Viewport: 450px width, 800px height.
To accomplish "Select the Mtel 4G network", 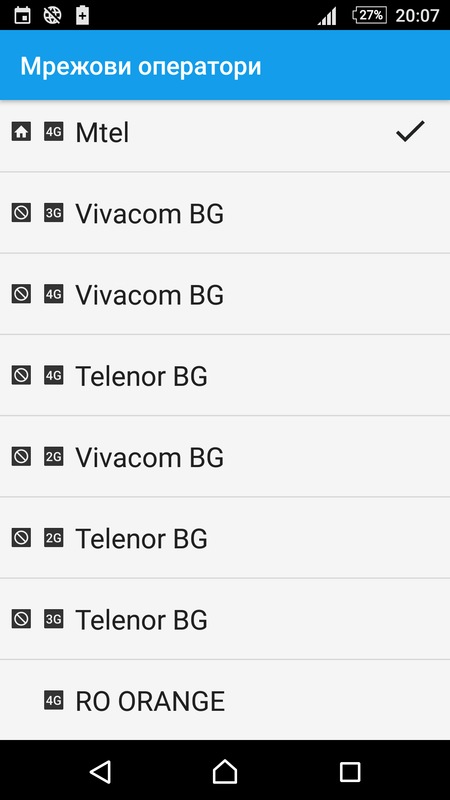I will pos(225,133).
